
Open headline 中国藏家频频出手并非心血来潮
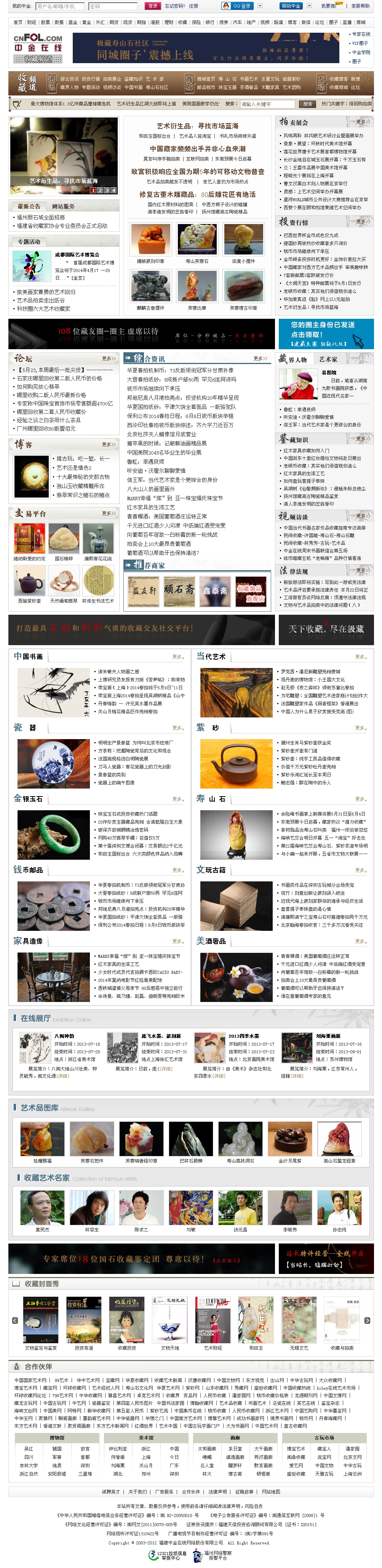pyautogui.click(x=197, y=148)
